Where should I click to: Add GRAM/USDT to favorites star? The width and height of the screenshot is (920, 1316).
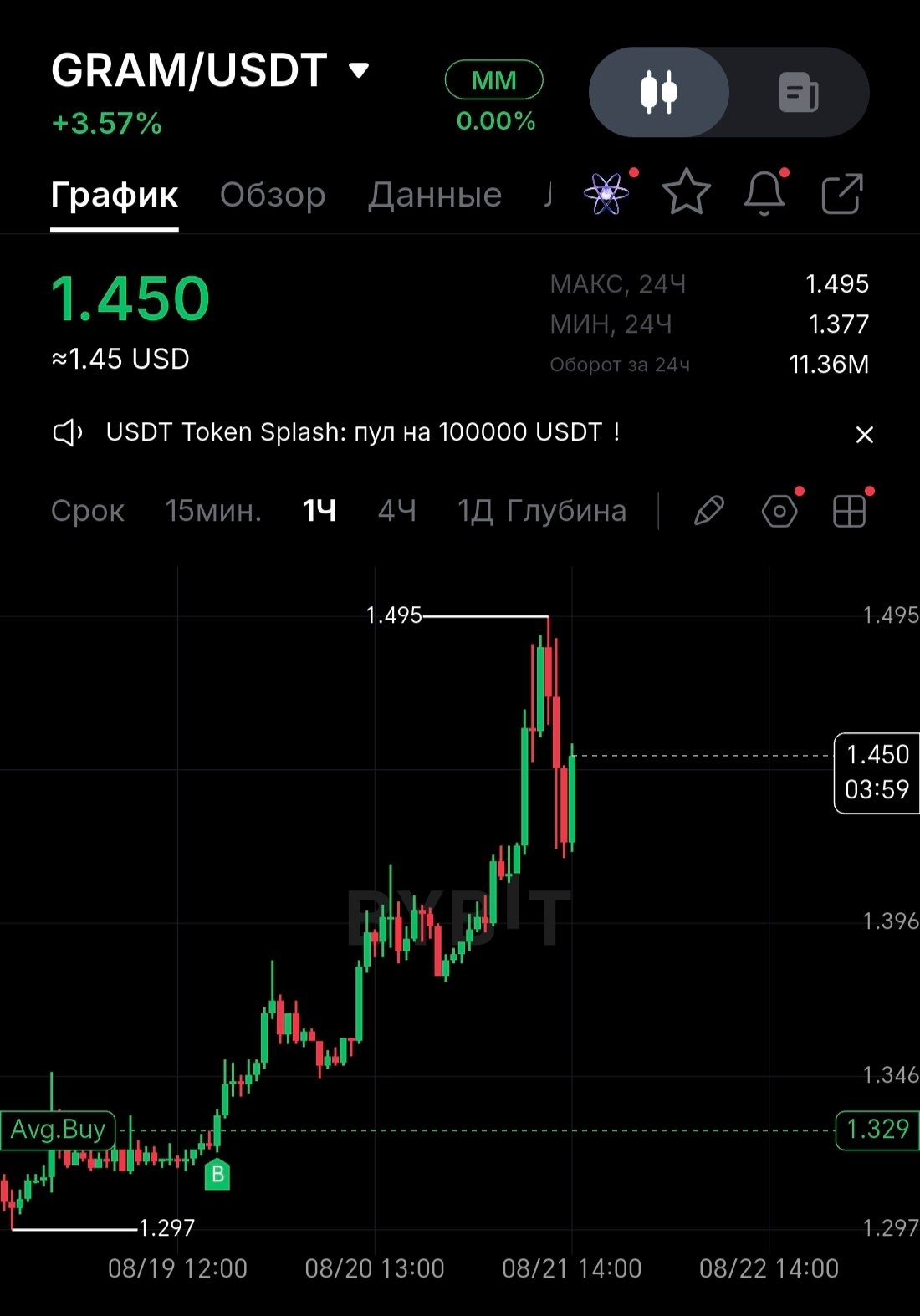pyautogui.click(x=687, y=192)
